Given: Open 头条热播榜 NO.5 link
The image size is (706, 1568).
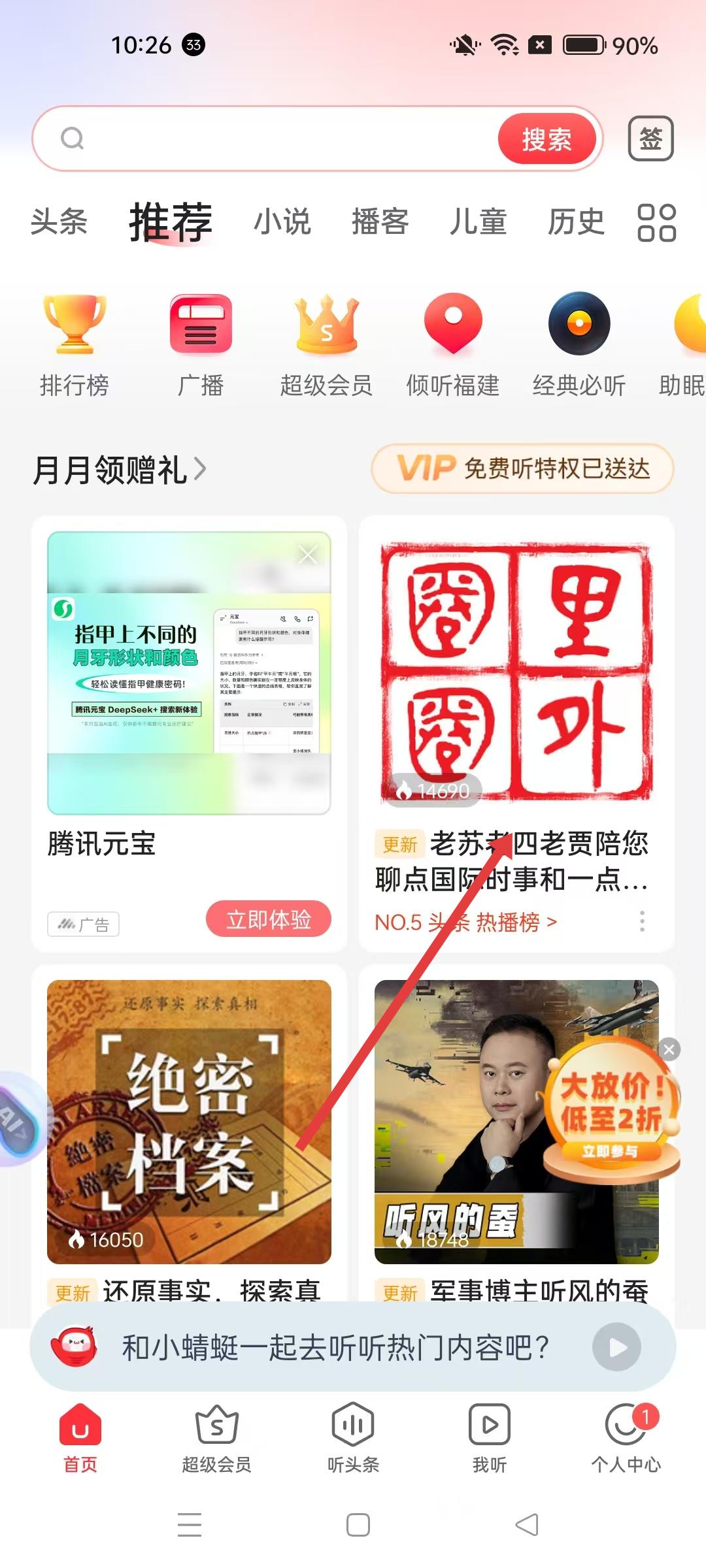Looking at the screenshot, I should (x=465, y=922).
